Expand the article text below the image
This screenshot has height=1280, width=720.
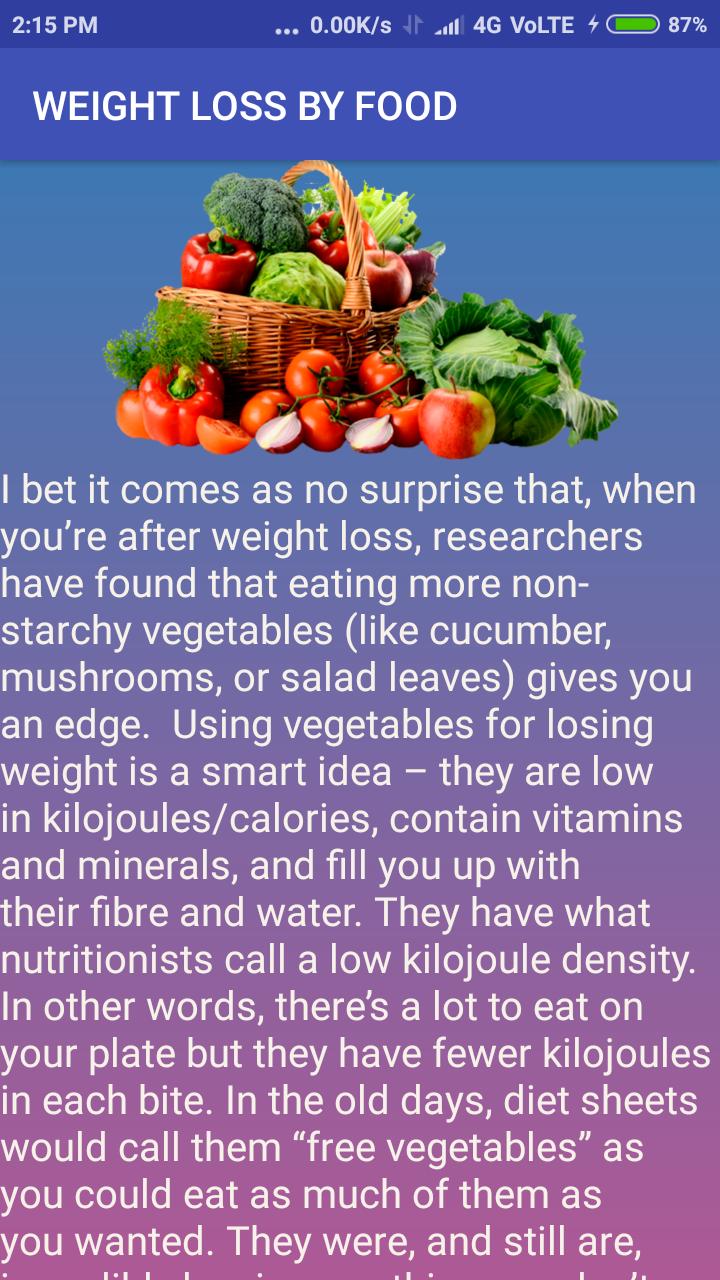[360, 850]
